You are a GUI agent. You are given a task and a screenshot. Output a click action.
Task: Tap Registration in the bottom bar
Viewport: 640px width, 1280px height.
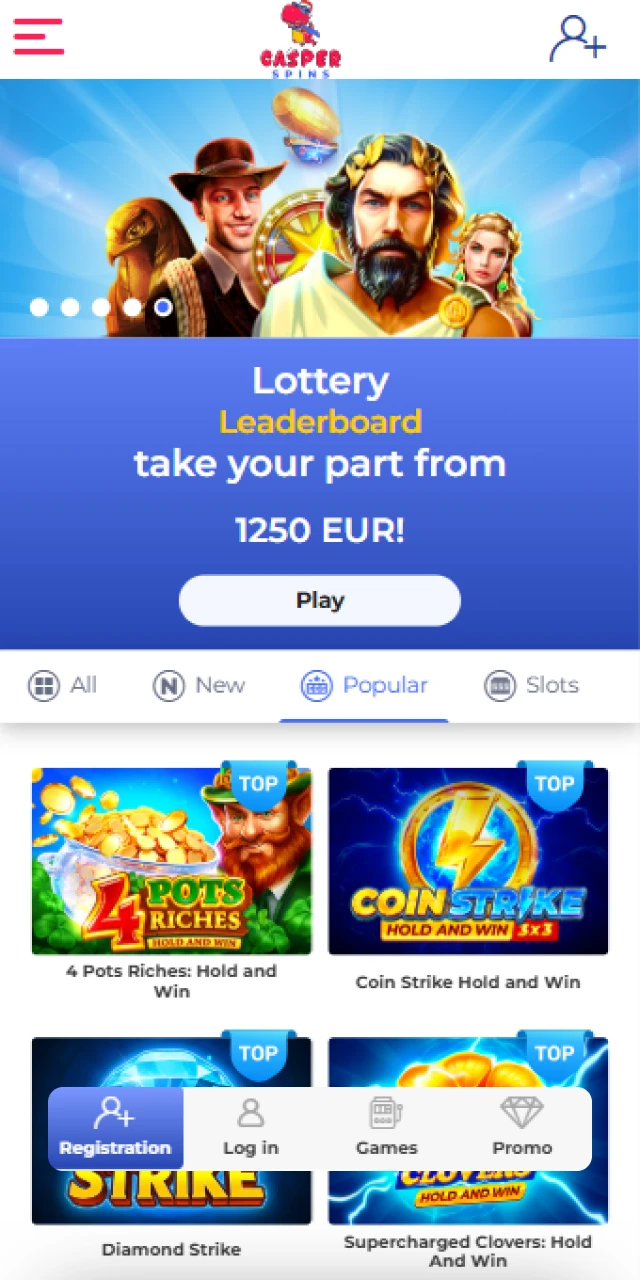(115, 1128)
